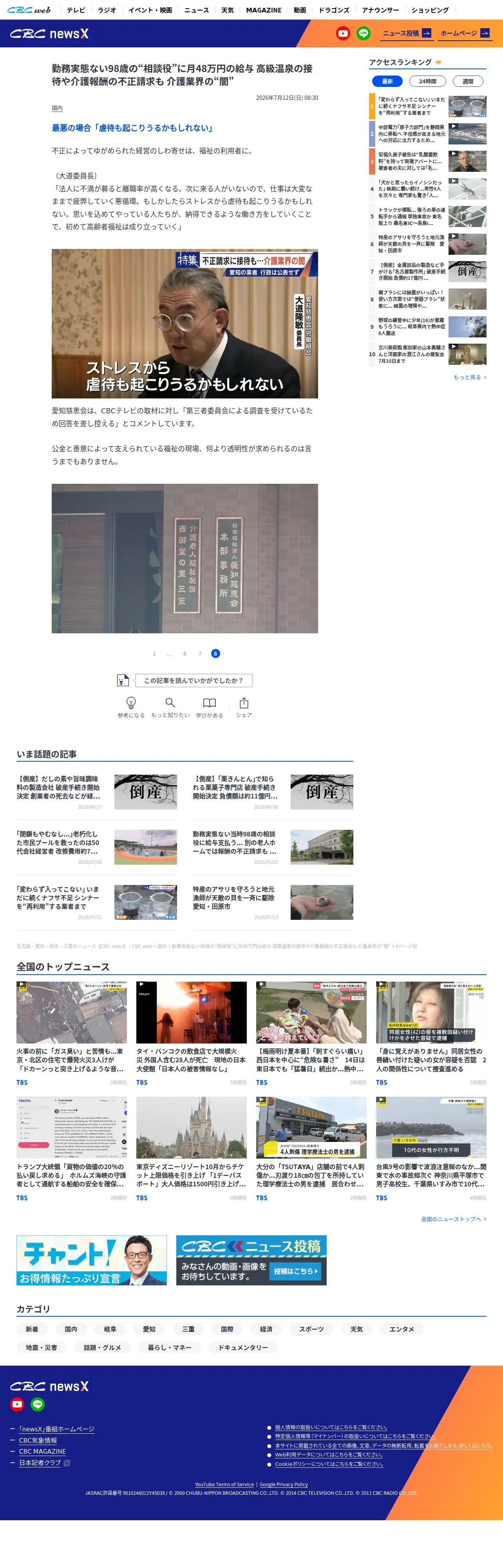This screenshot has width=503, height=1568.
Task: Switch ranking to the 週間 tab
Action: [x=468, y=81]
